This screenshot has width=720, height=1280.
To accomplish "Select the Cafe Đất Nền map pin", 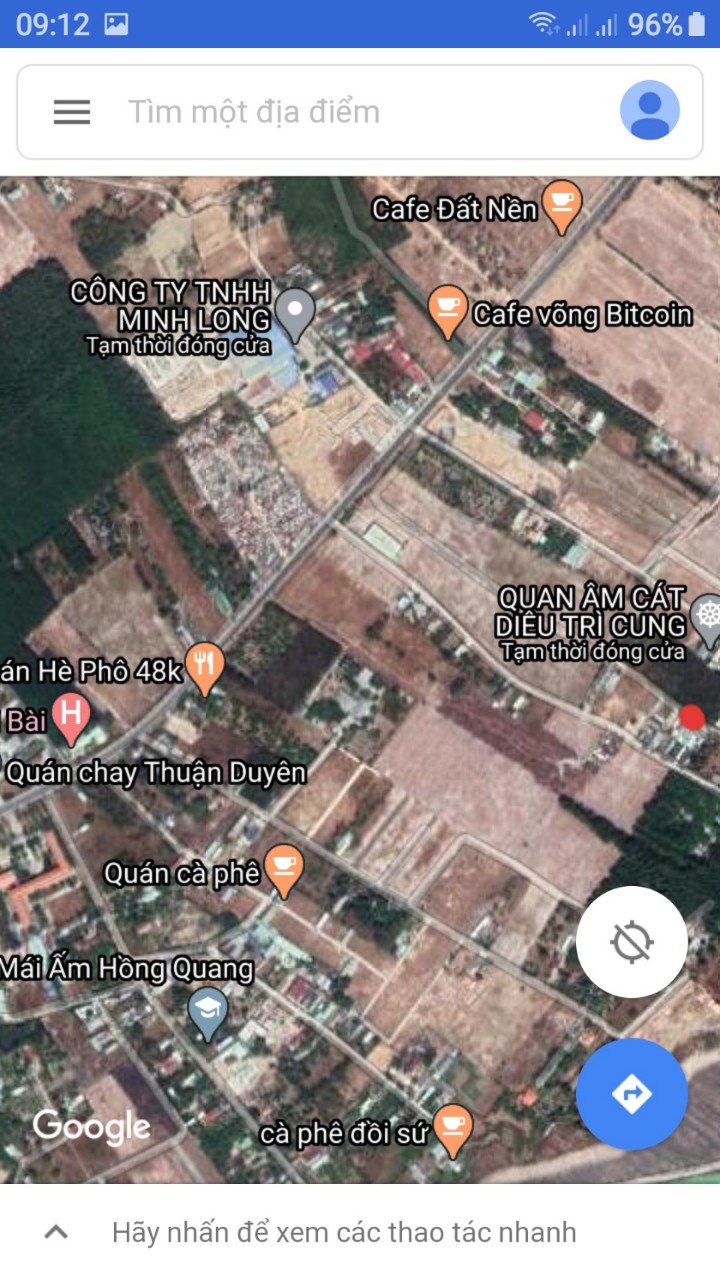I will (x=562, y=204).
